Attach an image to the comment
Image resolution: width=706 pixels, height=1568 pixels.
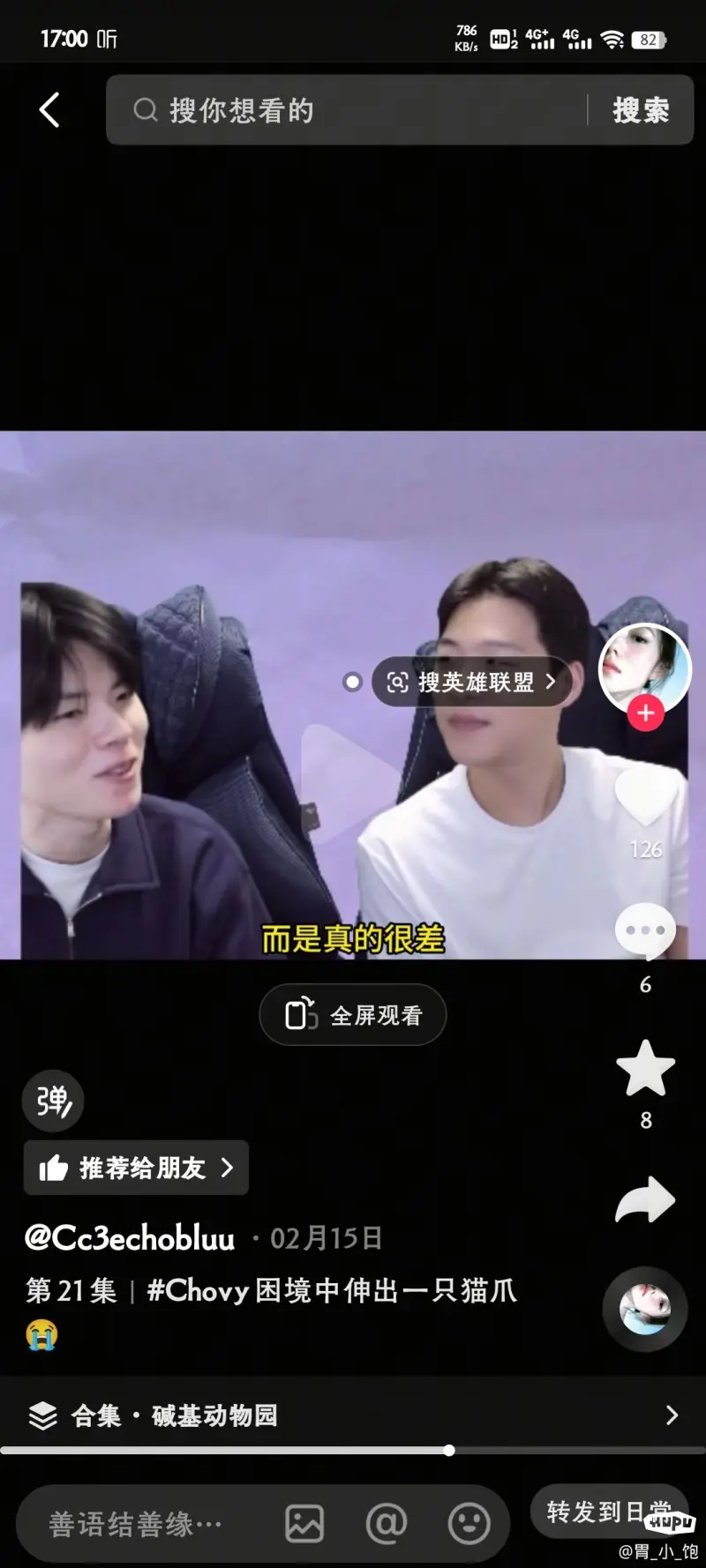pyautogui.click(x=304, y=1524)
